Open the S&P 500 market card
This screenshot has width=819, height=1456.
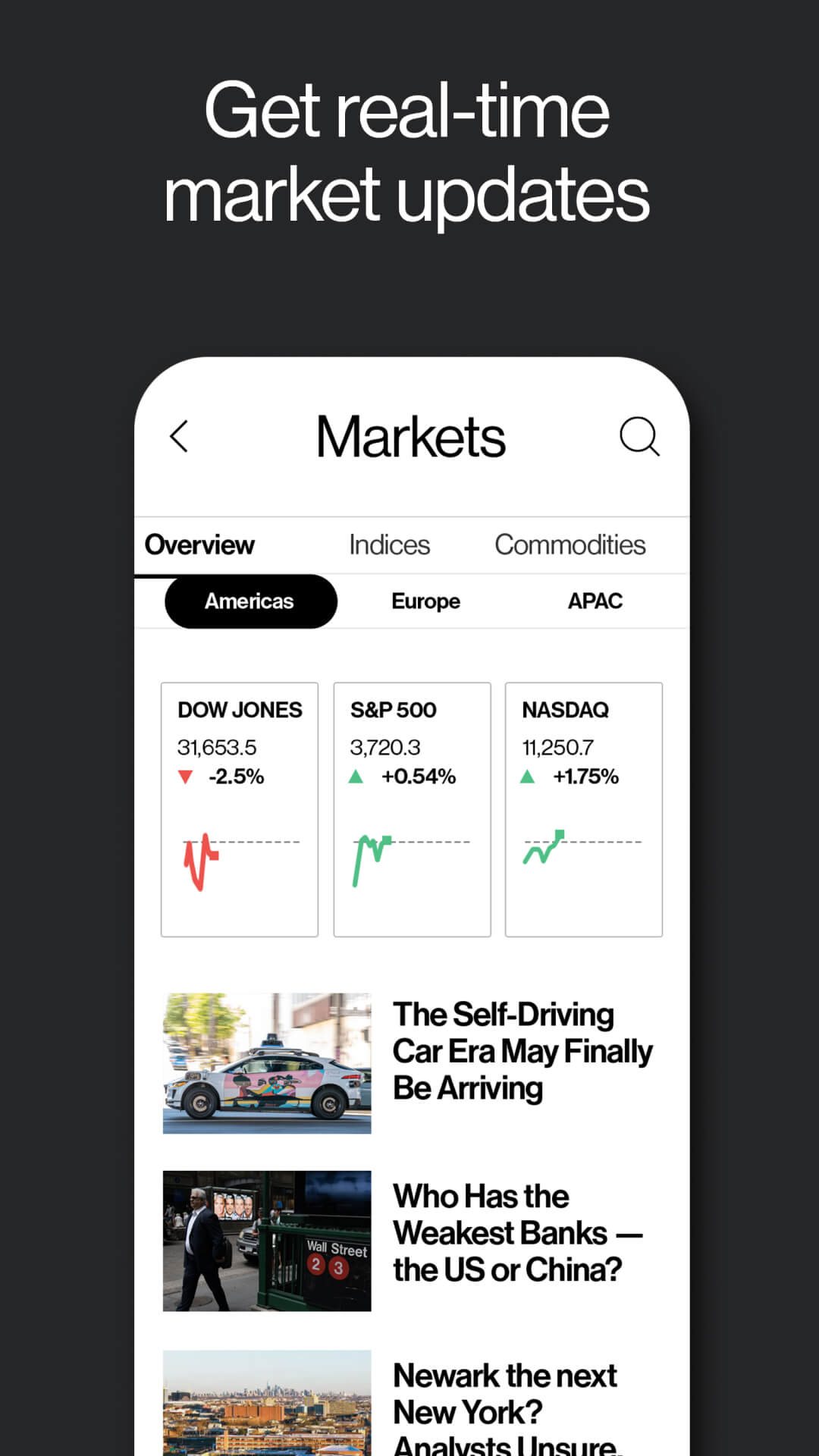pos(412,808)
